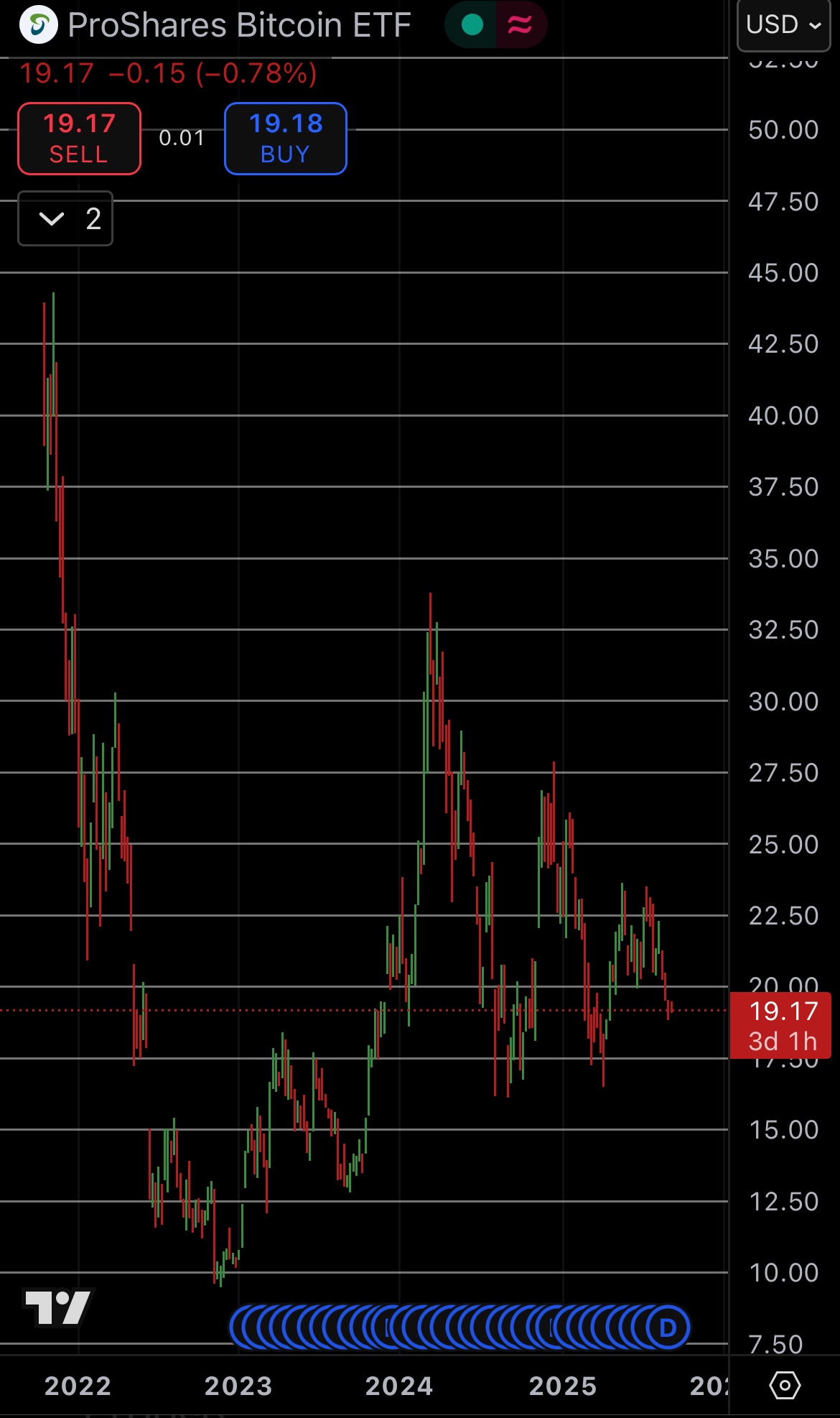Tap the 19.17 SELL button
The image size is (840, 1418).
point(79,139)
